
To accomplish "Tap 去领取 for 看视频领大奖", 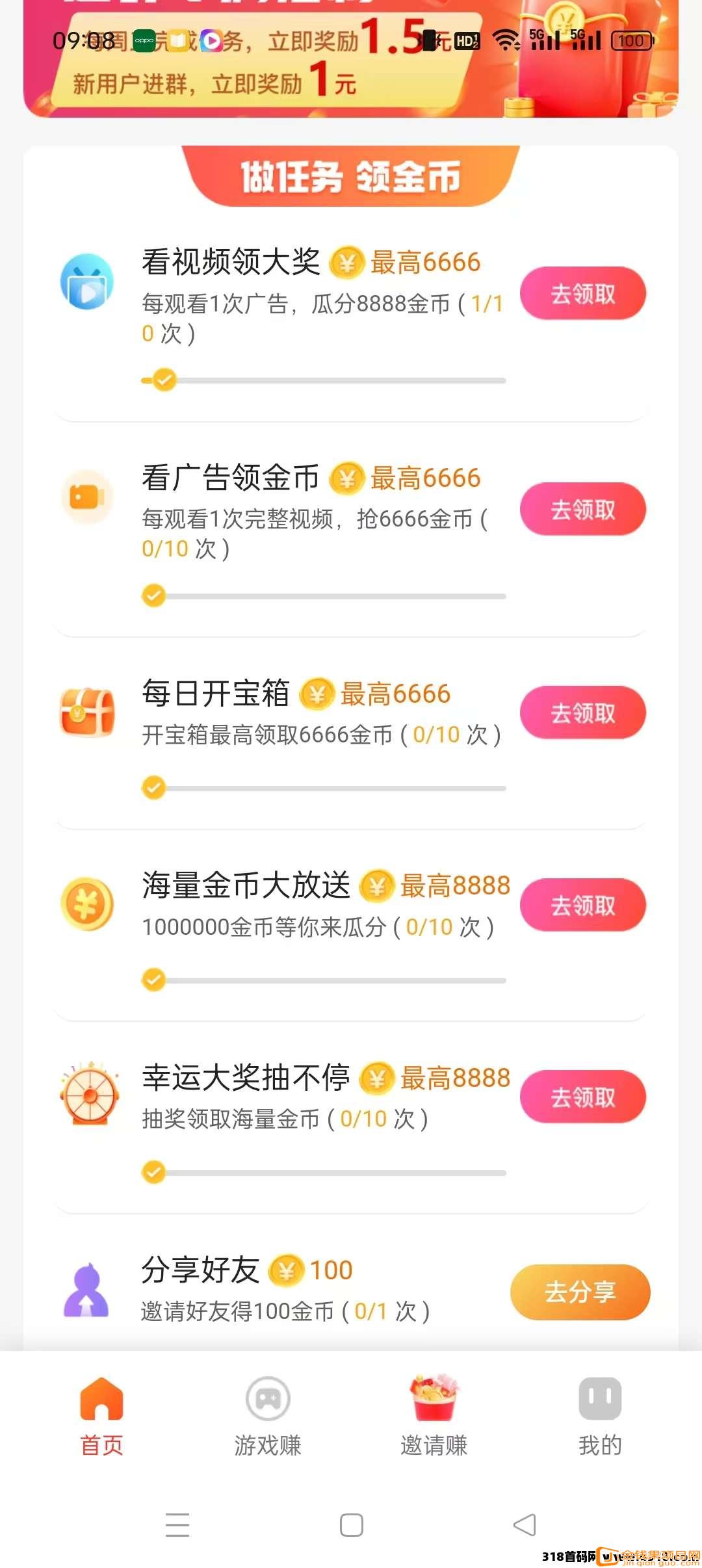I will pyautogui.click(x=582, y=294).
